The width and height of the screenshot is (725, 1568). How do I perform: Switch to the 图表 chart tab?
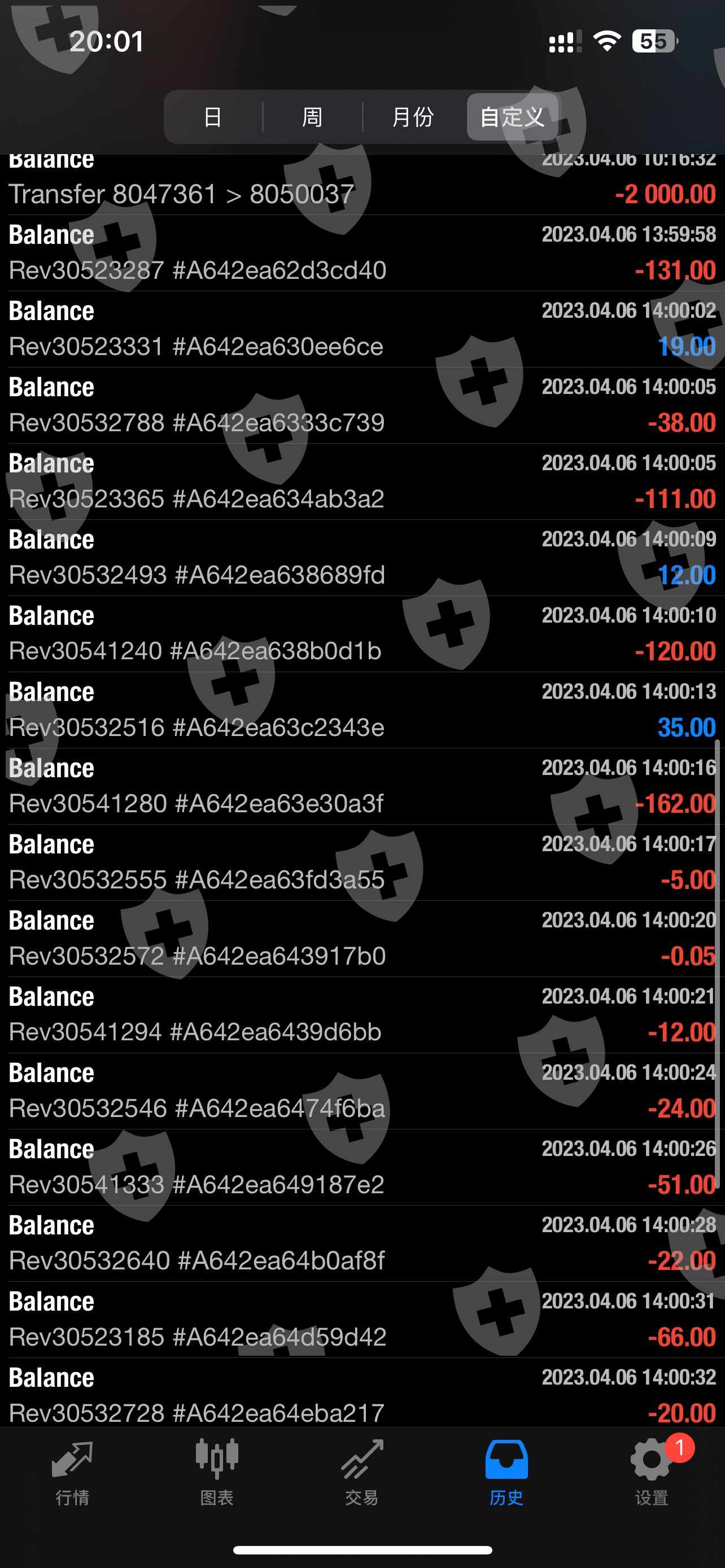click(217, 1470)
